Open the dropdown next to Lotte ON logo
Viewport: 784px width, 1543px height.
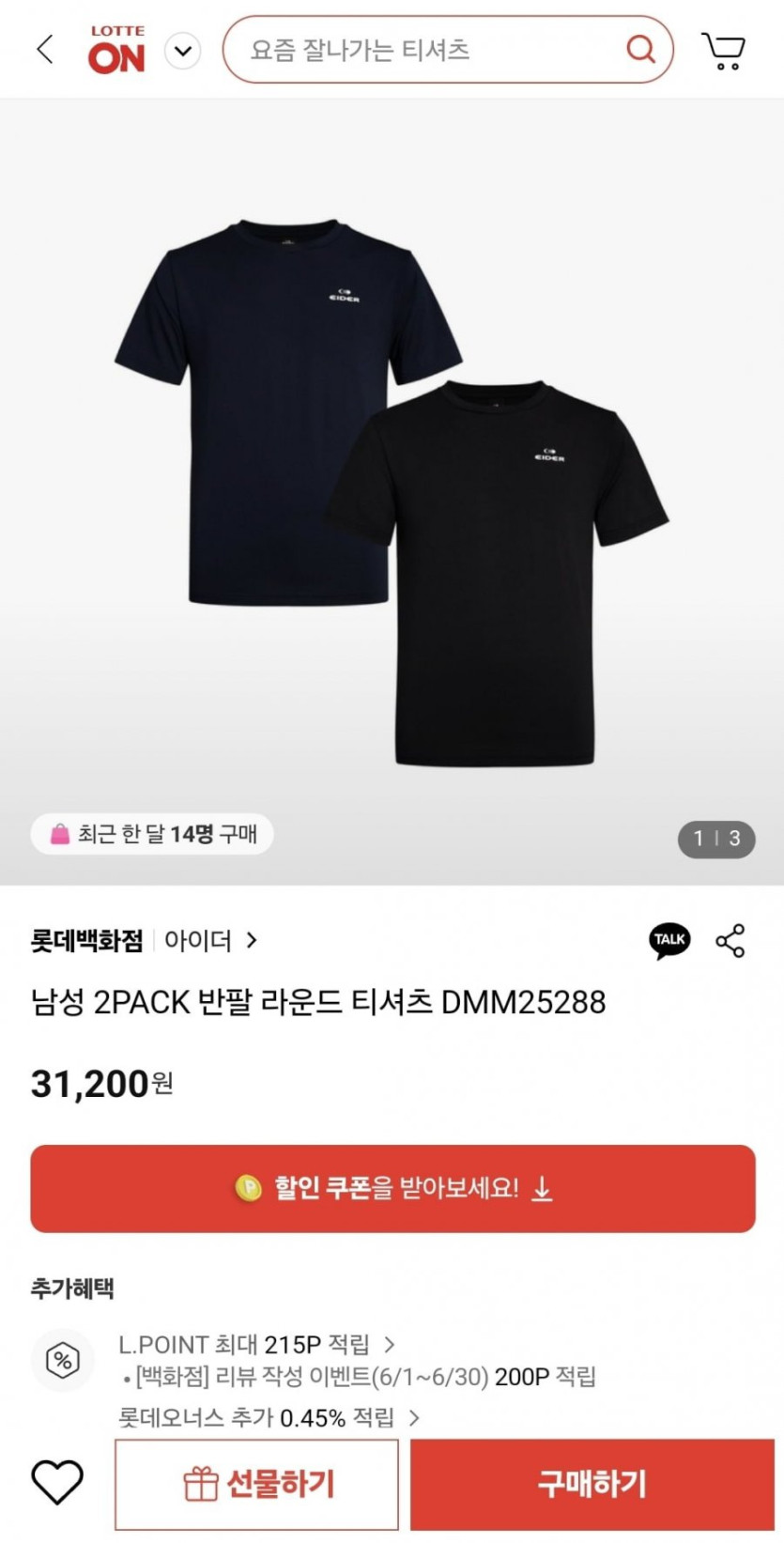[183, 51]
